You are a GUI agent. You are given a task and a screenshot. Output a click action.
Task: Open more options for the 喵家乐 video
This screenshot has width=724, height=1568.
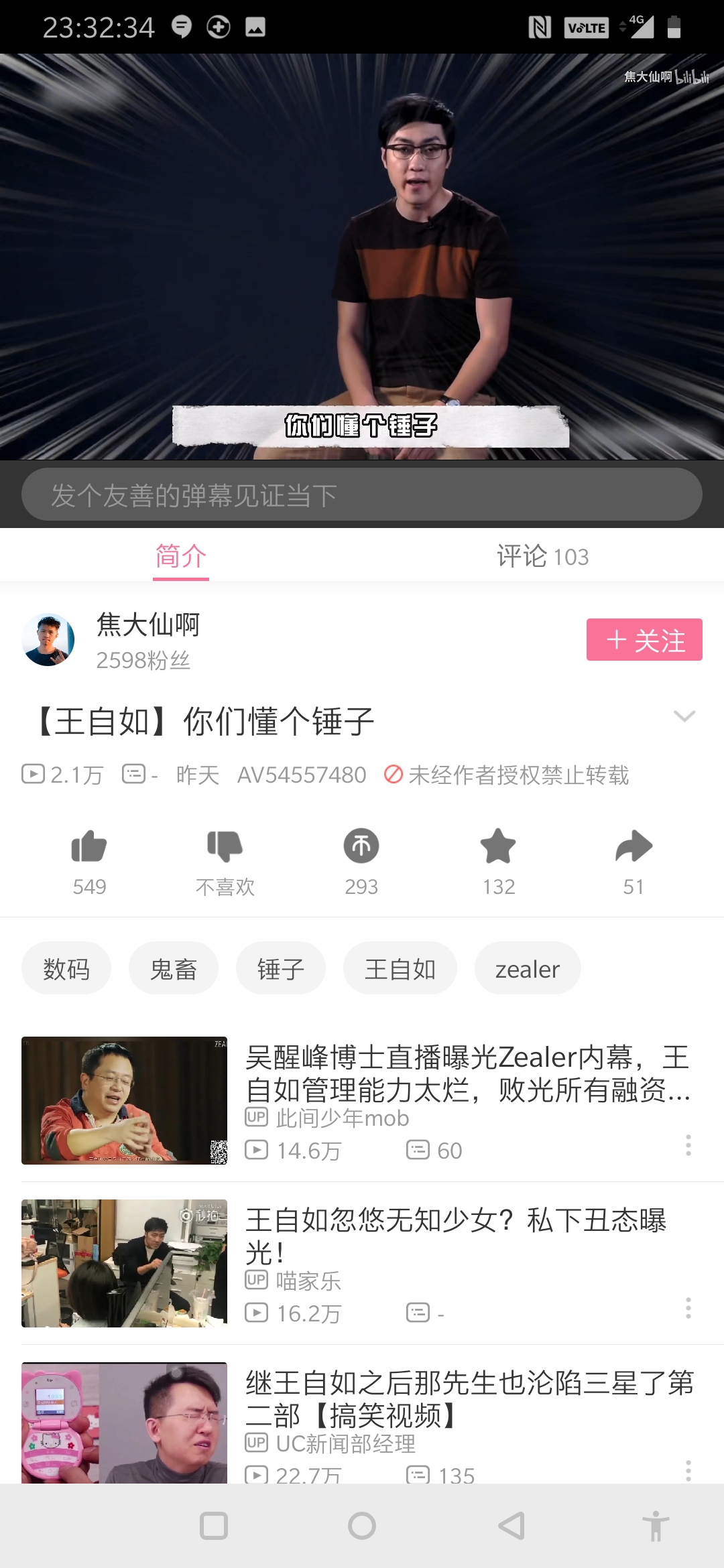pos(688,1308)
